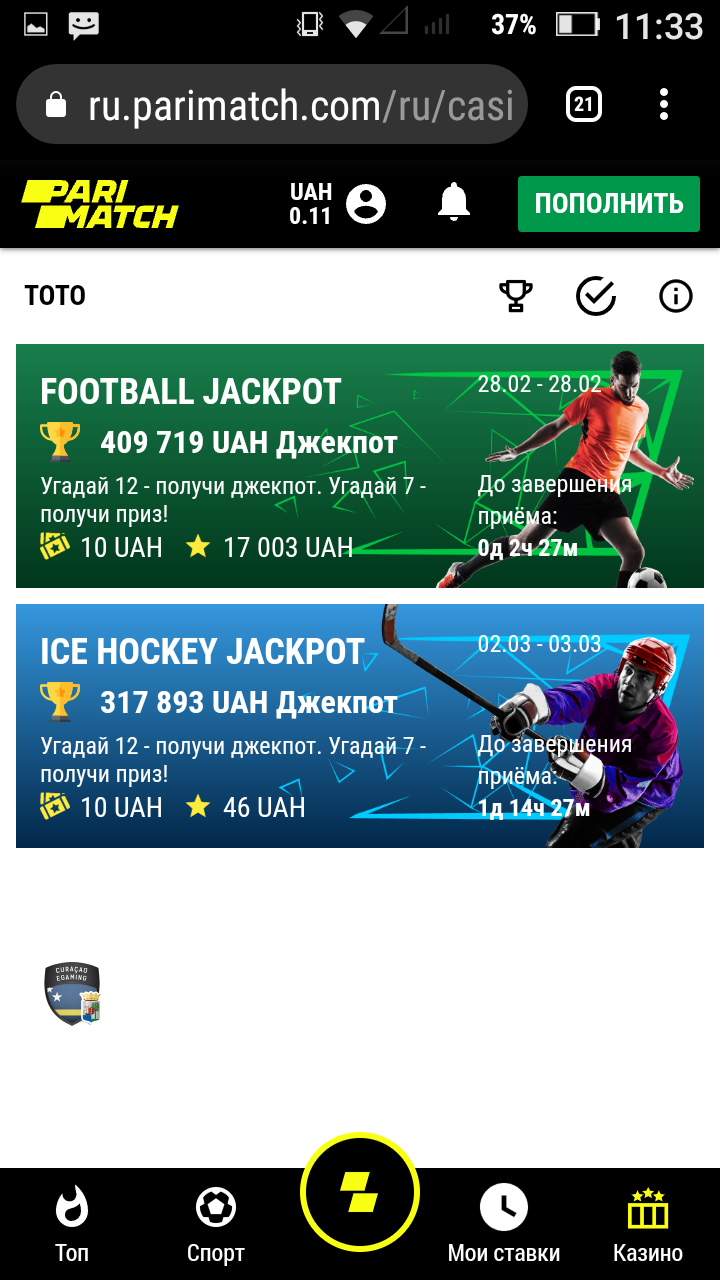Tap the ПОПОЛНИТЬ deposit button
Viewport: 720px width, 1280px height.
tap(608, 204)
